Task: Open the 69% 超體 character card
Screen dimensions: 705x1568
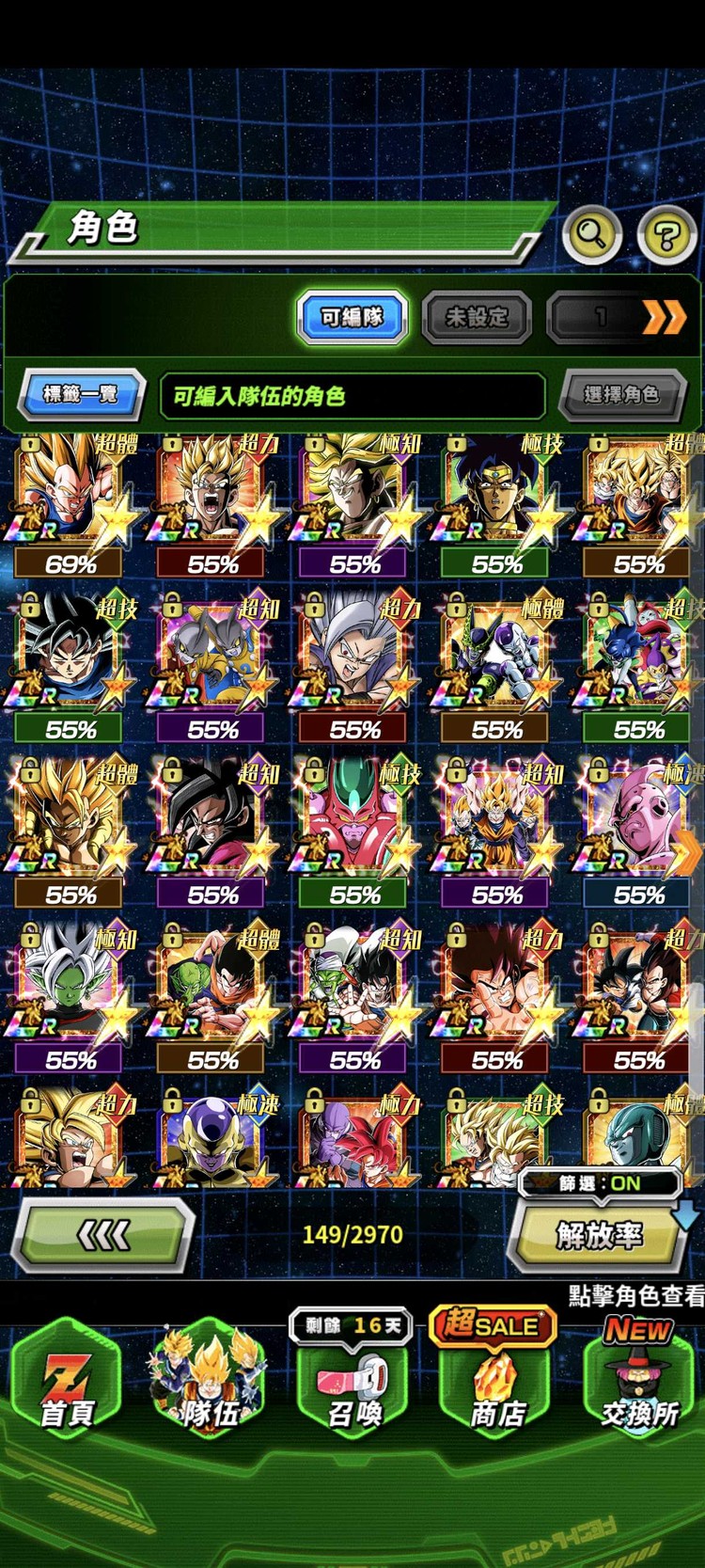Action: click(x=70, y=503)
